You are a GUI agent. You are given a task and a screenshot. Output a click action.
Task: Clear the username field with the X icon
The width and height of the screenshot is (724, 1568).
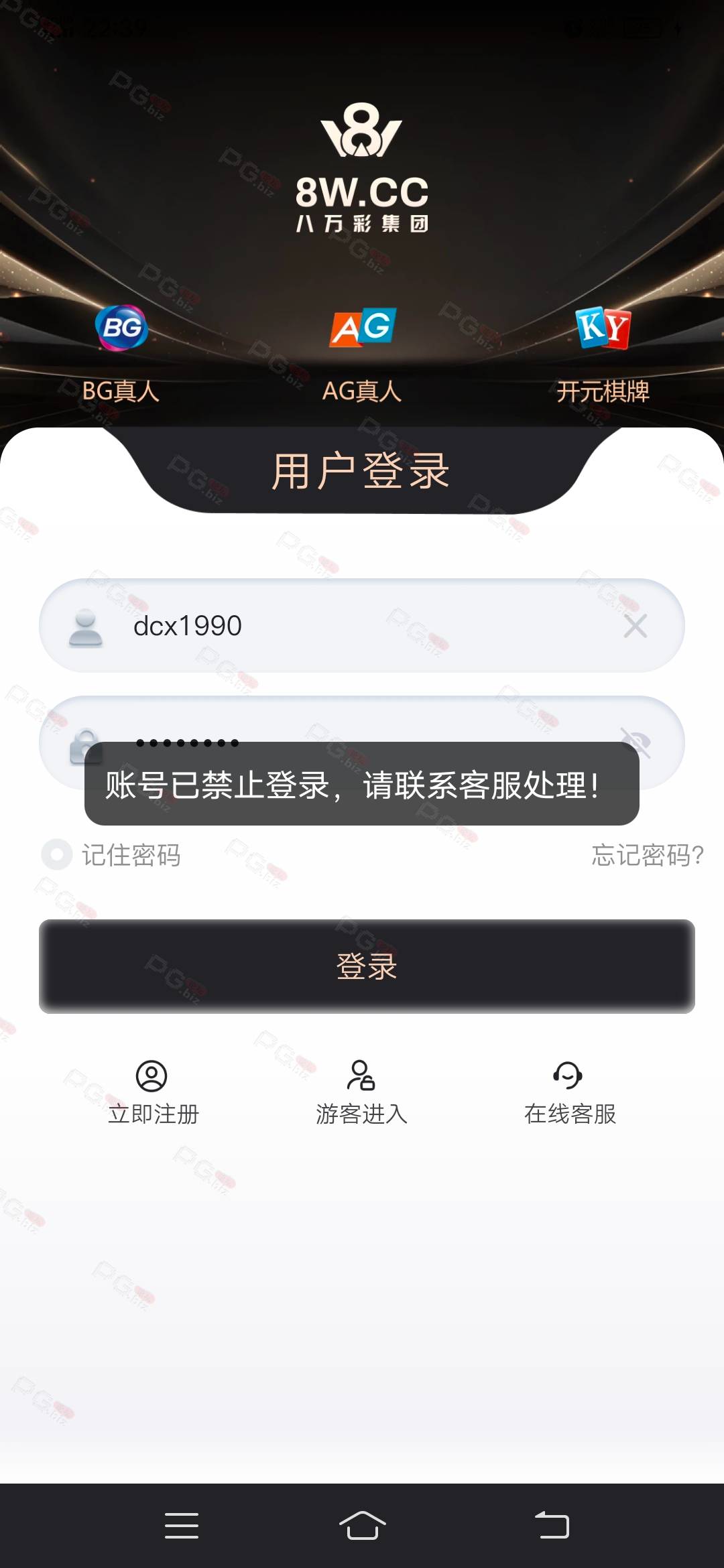(x=635, y=626)
